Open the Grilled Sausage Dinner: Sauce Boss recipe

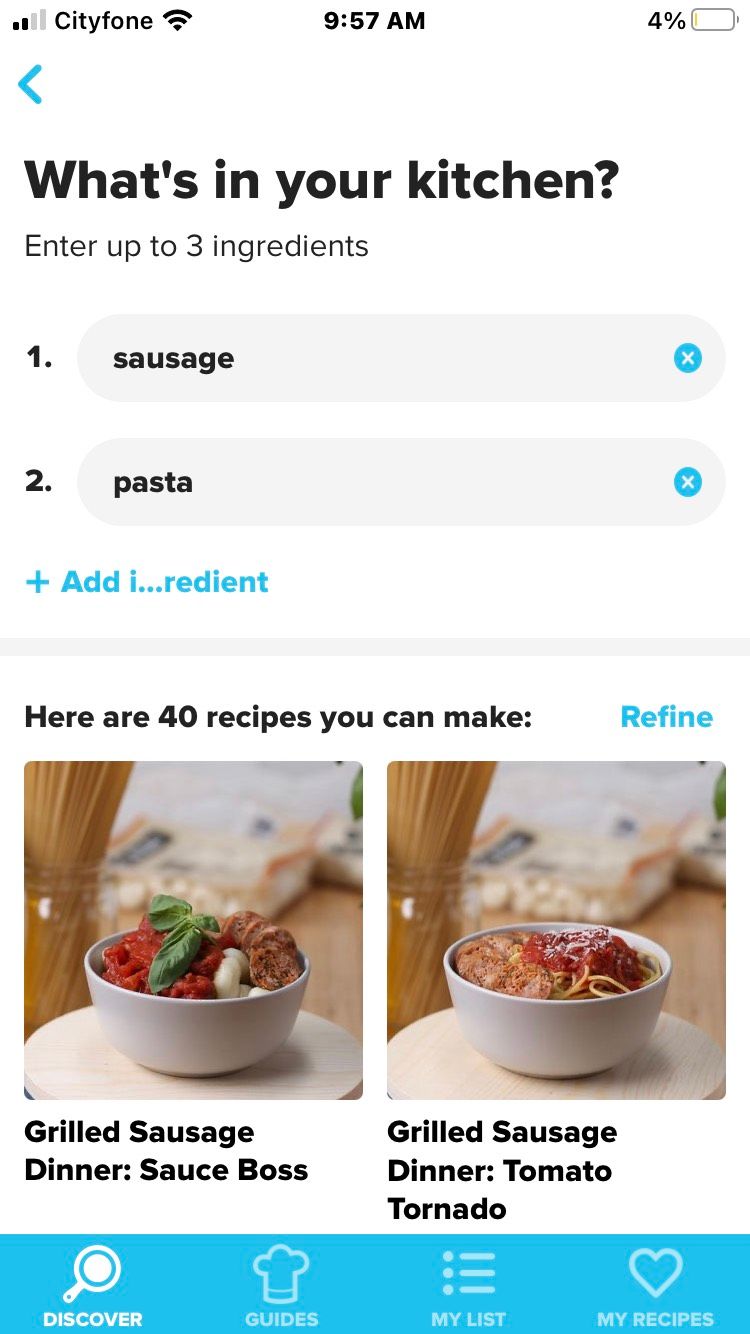tap(193, 929)
